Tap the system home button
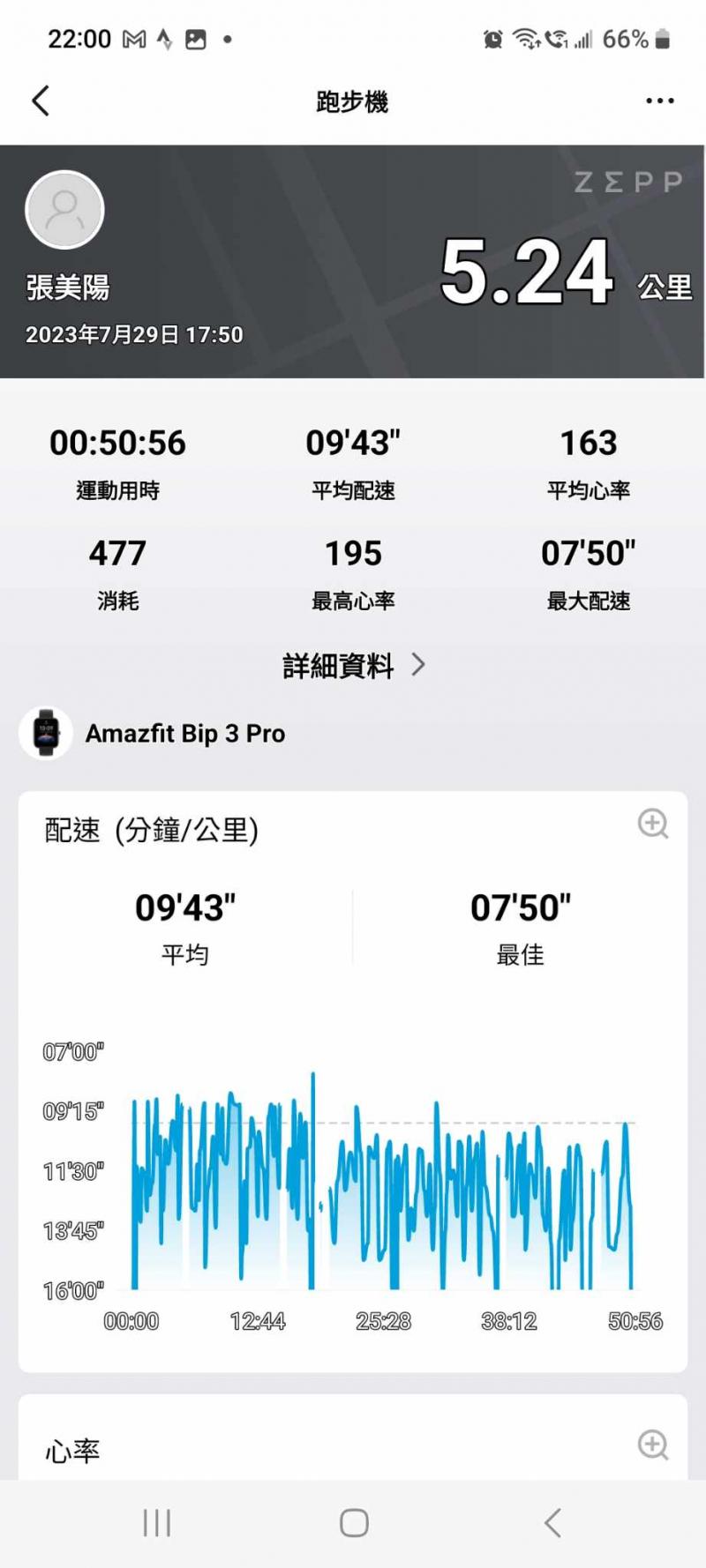The height and width of the screenshot is (1568, 706). (354, 1522)
